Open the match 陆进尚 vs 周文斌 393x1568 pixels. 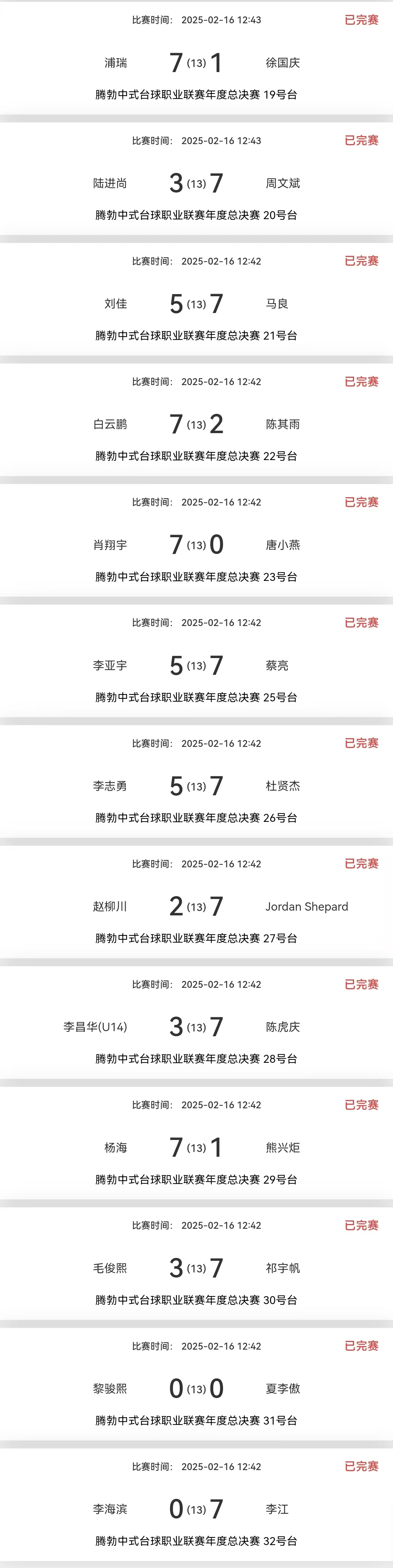point(196,183)
